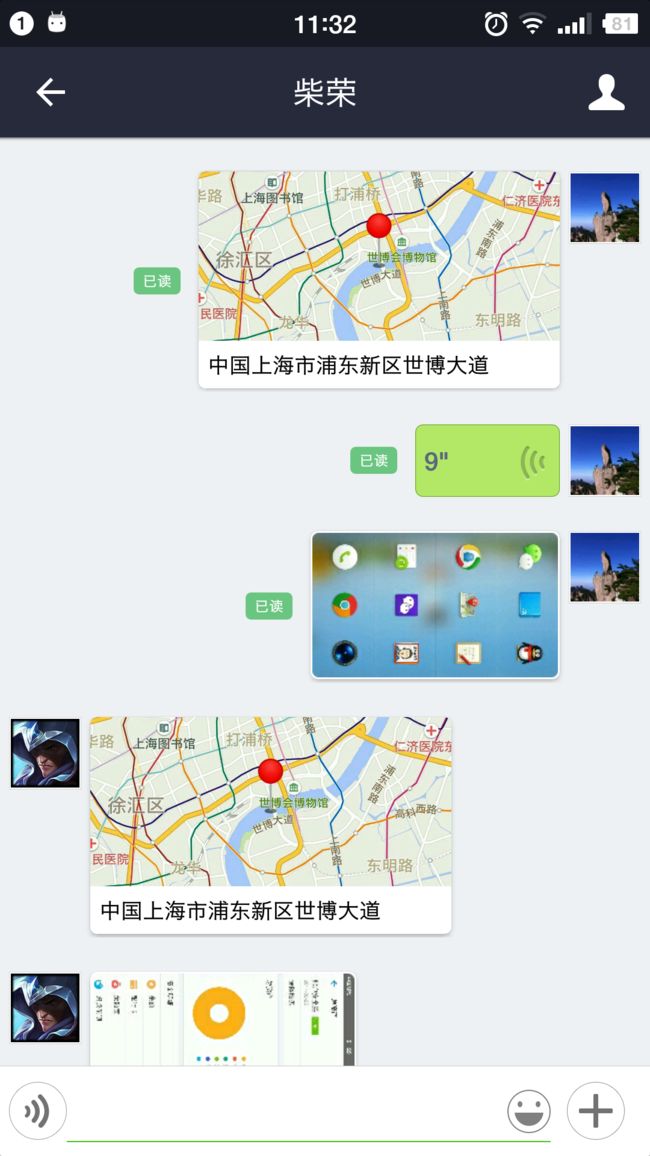Image resolution: width=650 pixels, height=1156 pixels.
Task: Open the received image with orange ring
Action: click(223, 1019)
